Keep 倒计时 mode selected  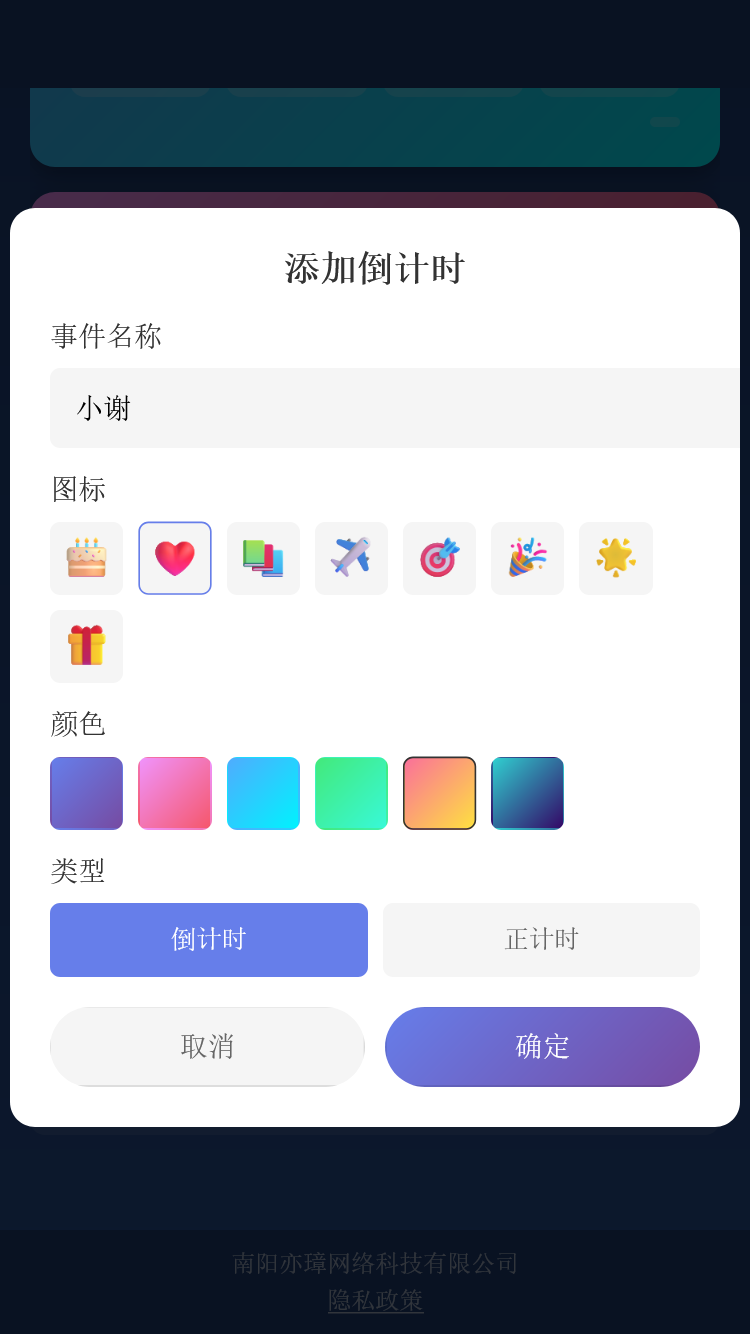tap(209, 939)
